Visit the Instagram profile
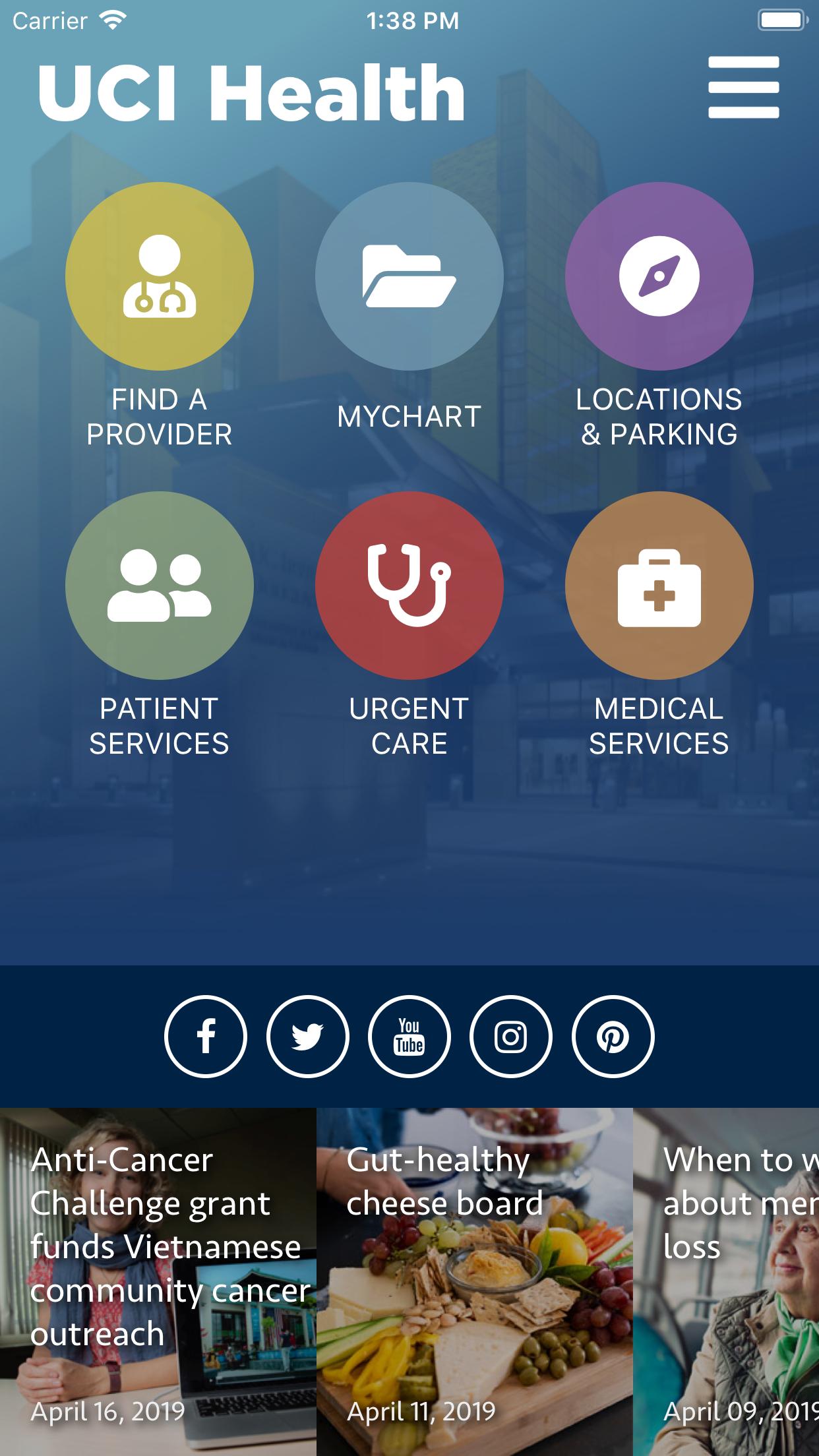Viewport: 819px width, 1456px height. 510,1037
